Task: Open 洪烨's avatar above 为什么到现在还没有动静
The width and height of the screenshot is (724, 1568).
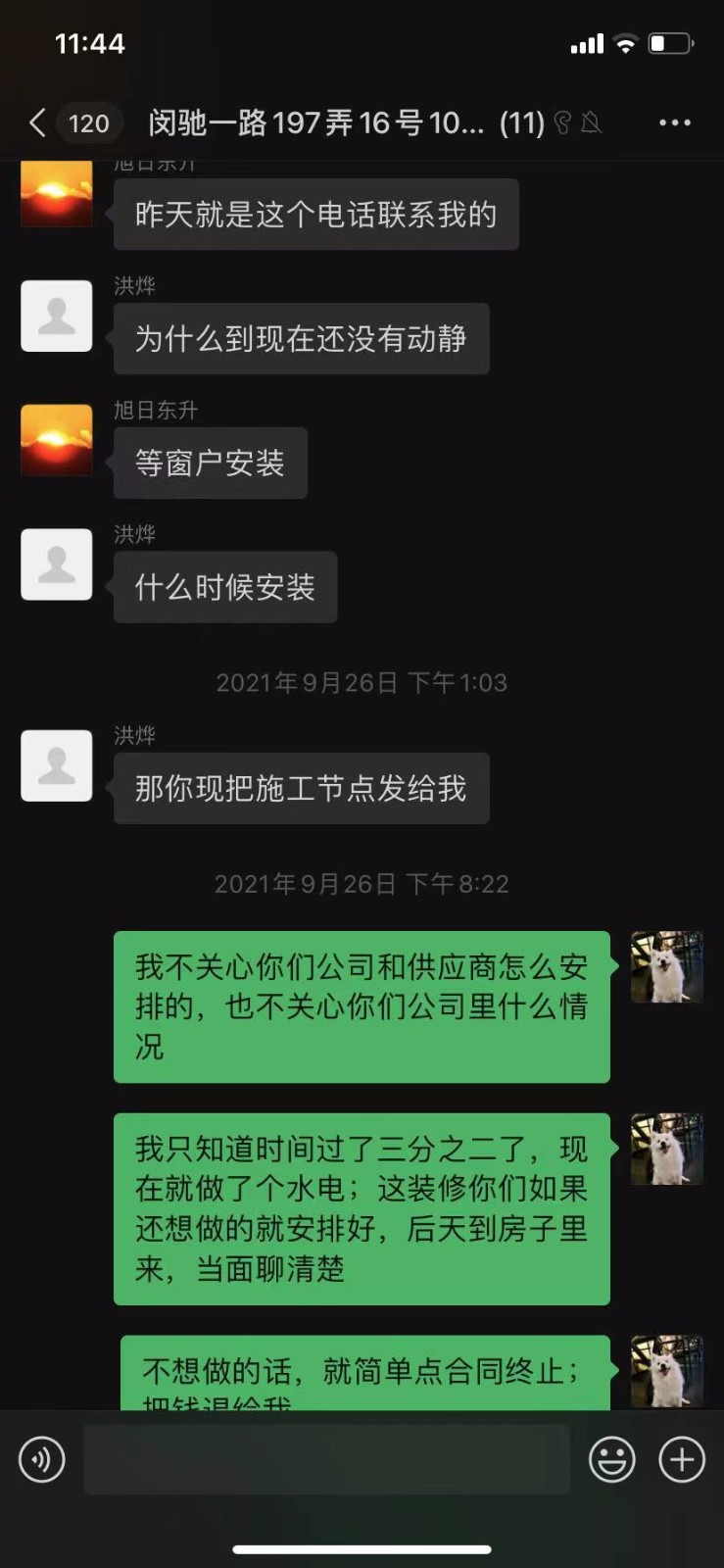Action: (x=57, y=316)
